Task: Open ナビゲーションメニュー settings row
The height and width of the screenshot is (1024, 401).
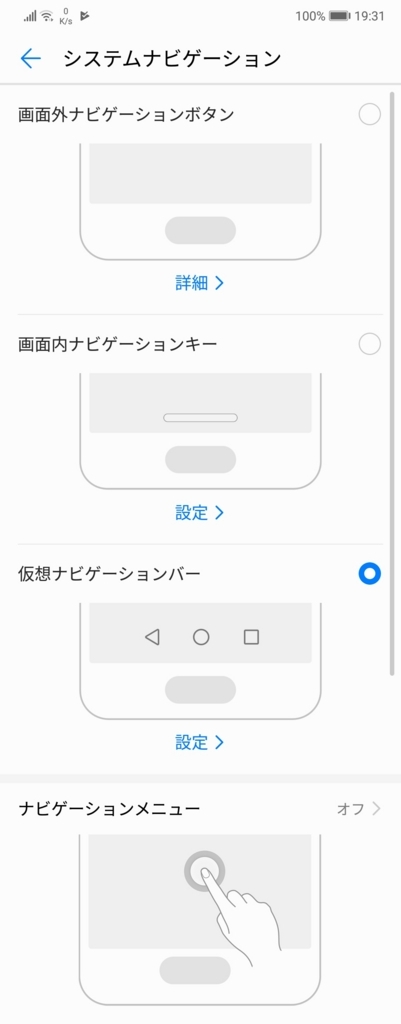Action: (x=200, y=809)
